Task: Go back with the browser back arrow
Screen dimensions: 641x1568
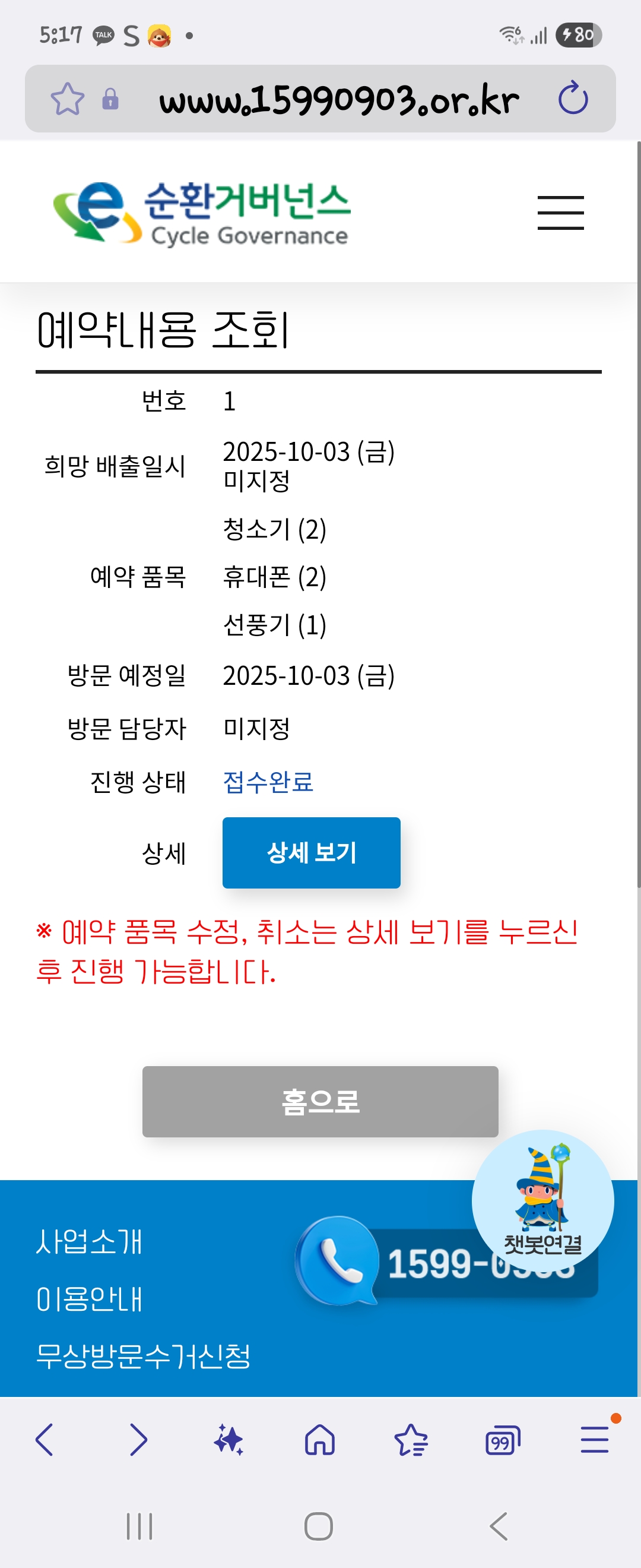Action: click(45, 1440)
